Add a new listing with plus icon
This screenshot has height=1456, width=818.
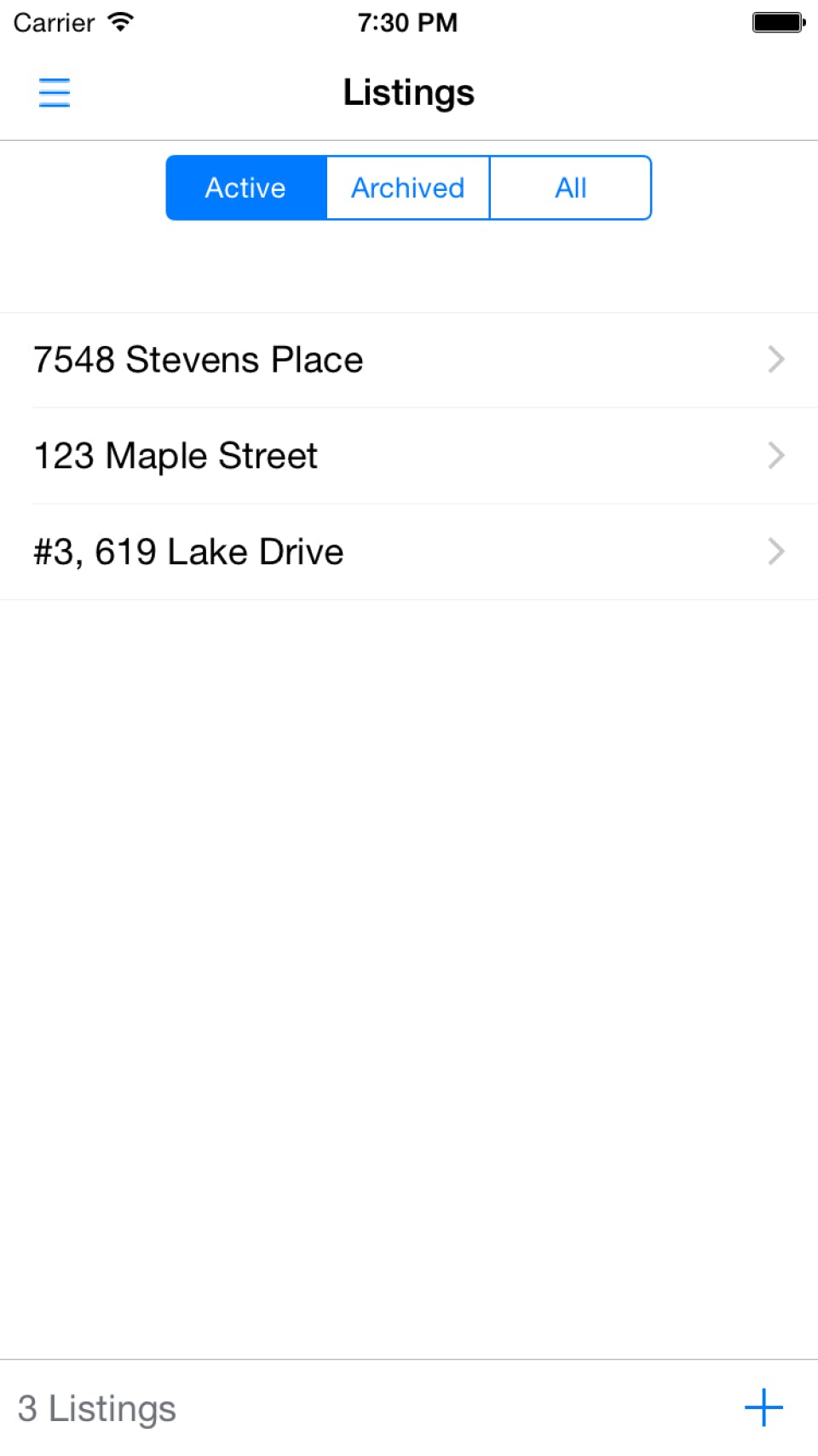pos(763,1407)
